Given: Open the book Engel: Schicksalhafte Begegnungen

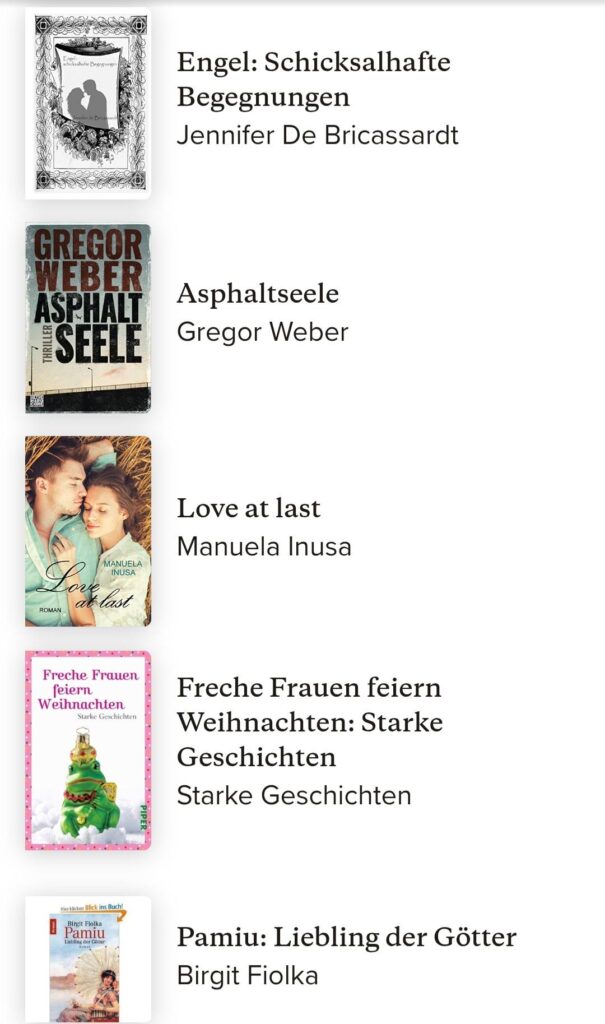Looking at the screenshot, I should click(313, 80).
